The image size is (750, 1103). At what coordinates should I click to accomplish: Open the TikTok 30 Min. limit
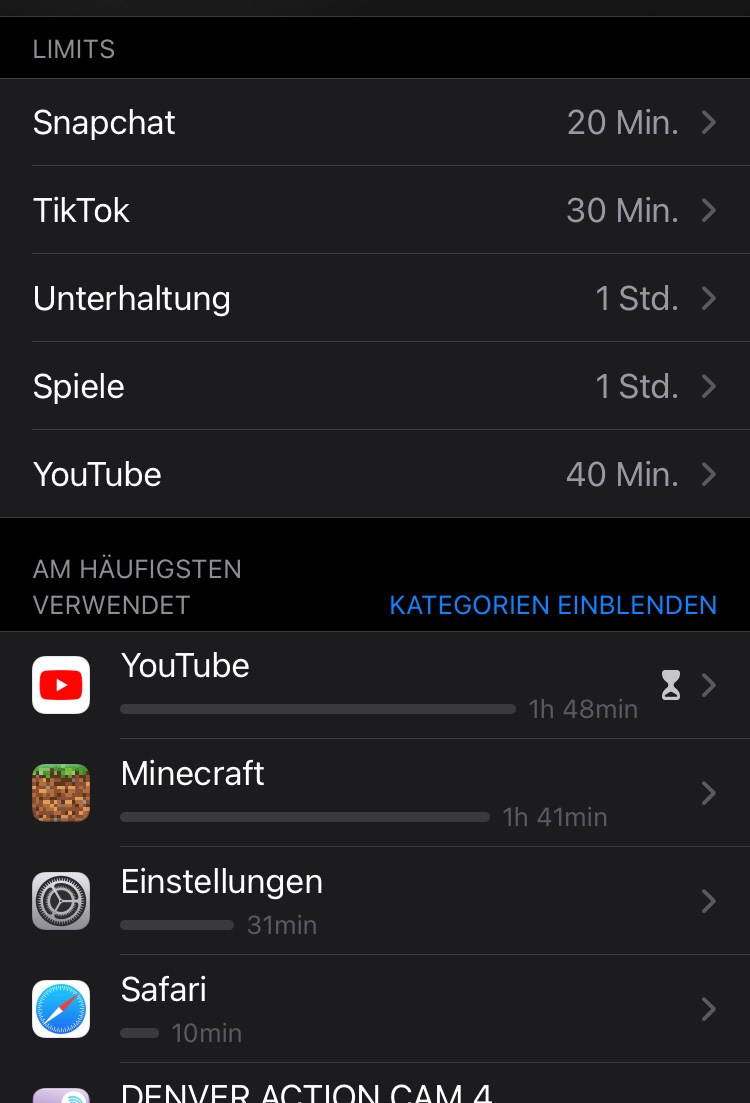[x=375, y=211]
